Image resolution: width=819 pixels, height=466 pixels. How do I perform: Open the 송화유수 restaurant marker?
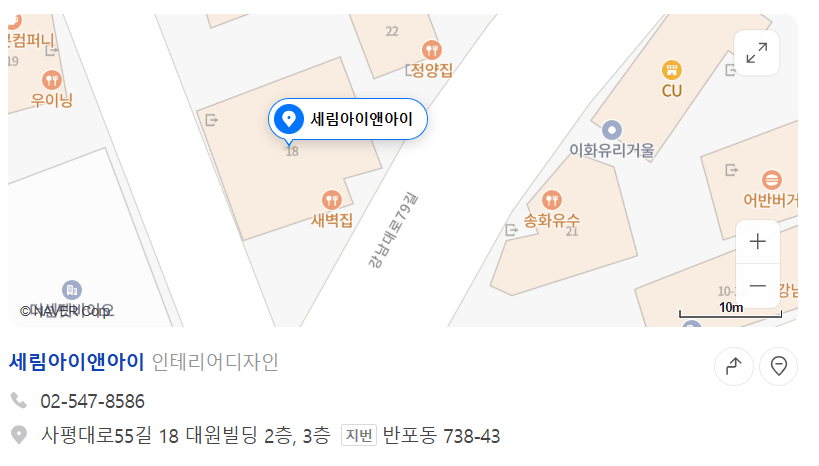point(551,200)
